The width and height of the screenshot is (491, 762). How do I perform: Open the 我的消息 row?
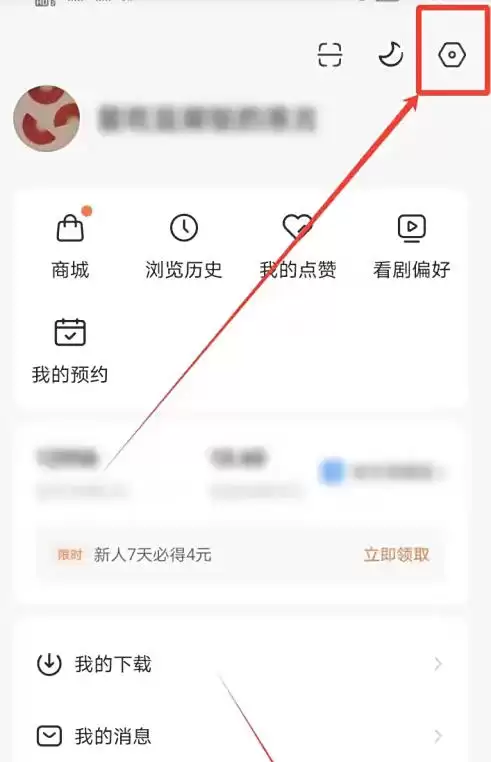point(241,736)
